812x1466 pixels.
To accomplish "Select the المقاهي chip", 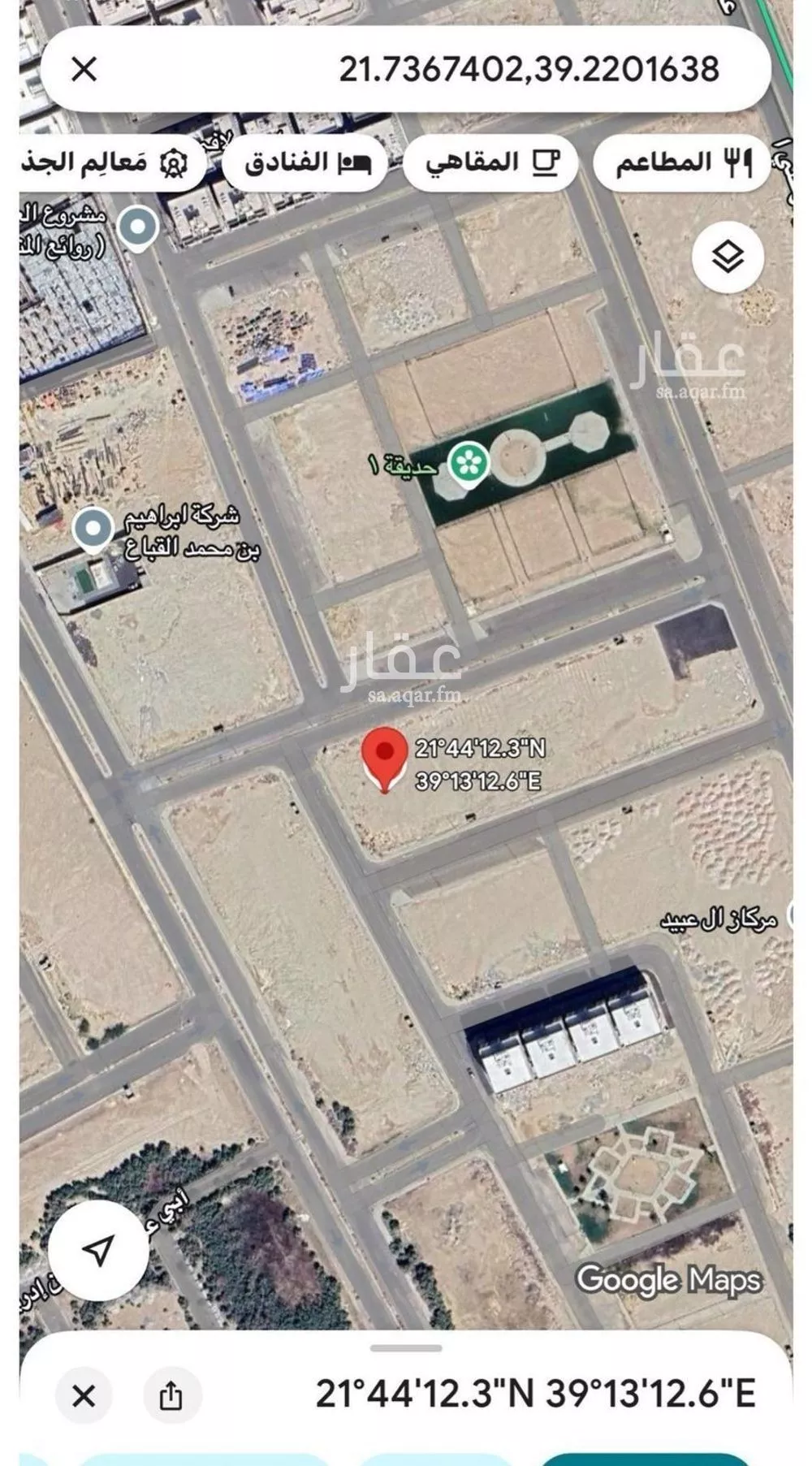I will 490,162.
